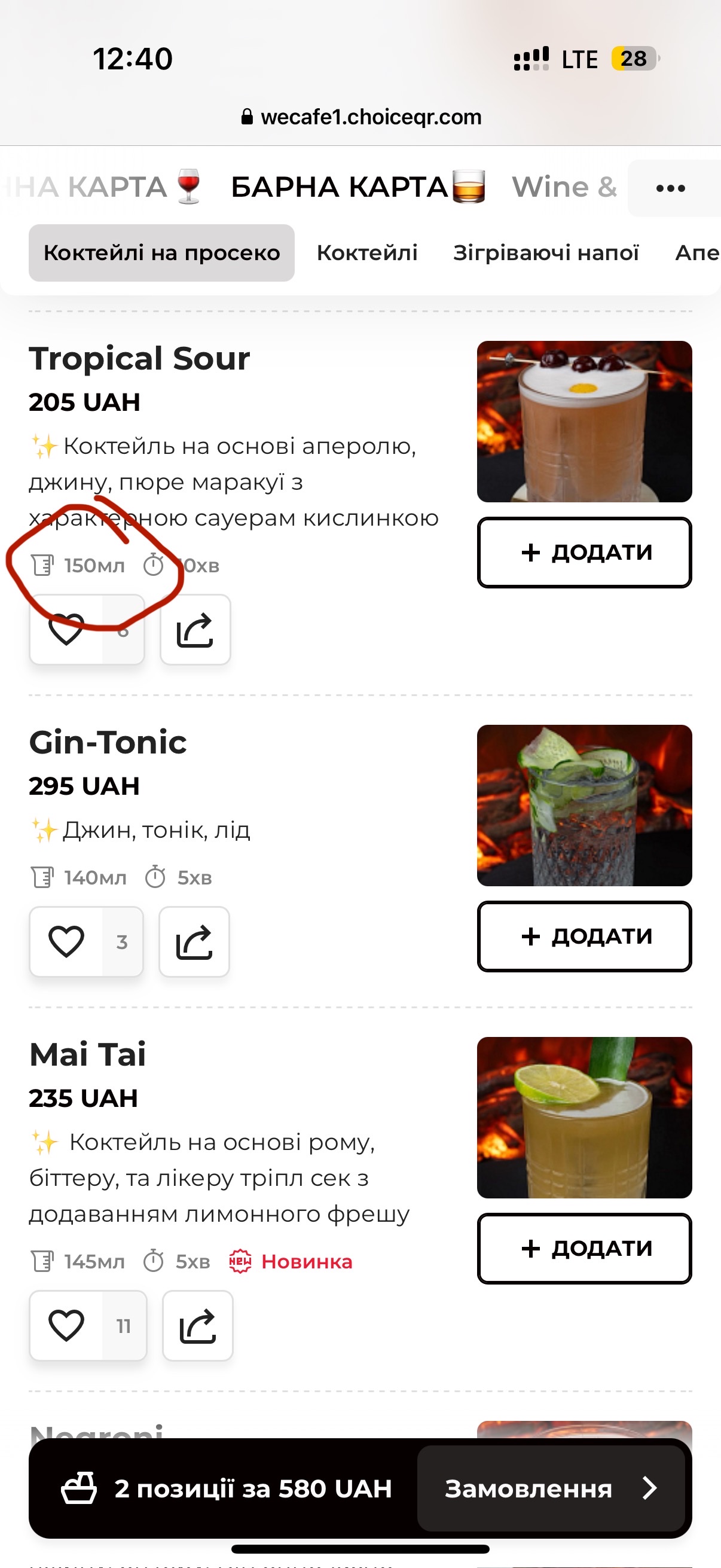Like the Tropical Sour cocktail
Screen dimensions: 721x1568
click(66, 630)
